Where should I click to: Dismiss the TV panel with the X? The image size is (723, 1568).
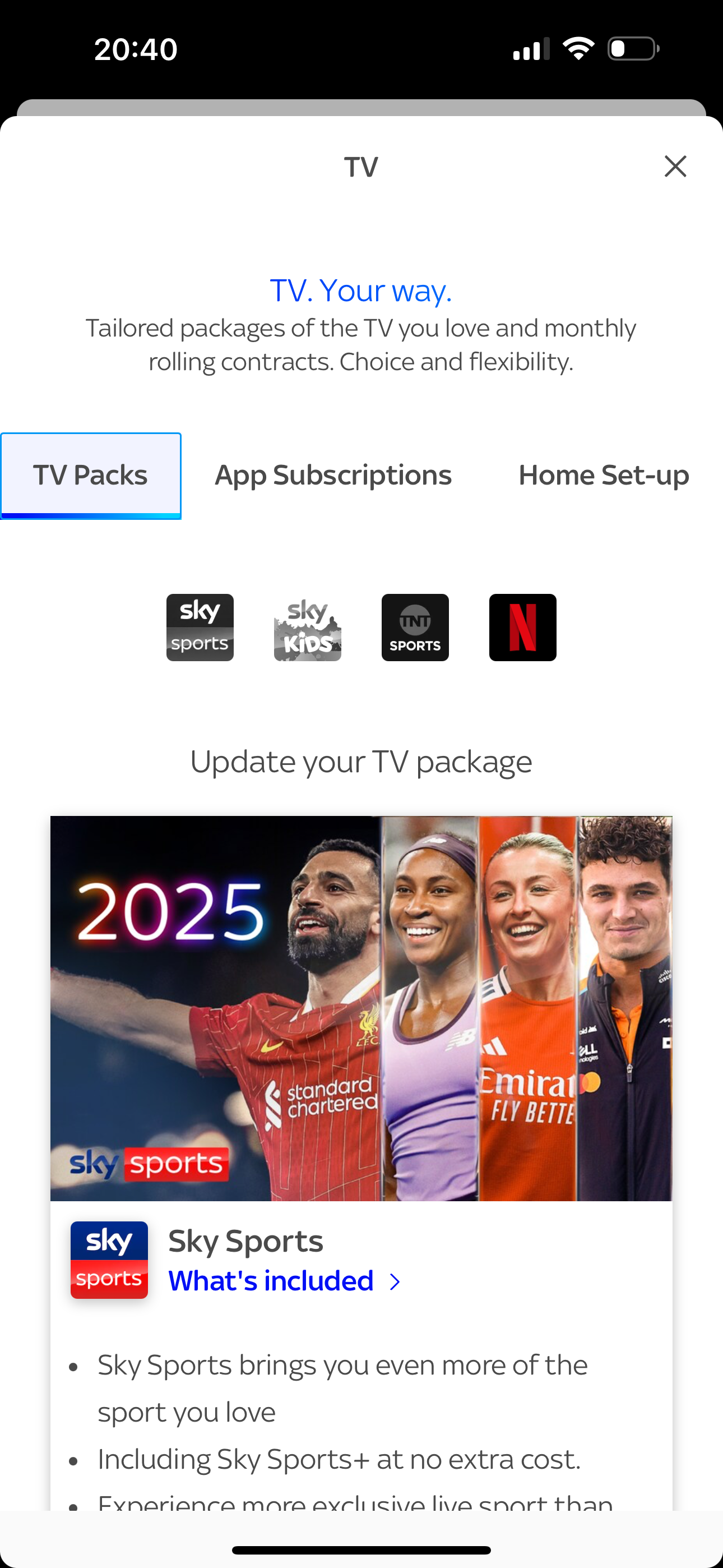pyautogui.click(x=675, y=165)
